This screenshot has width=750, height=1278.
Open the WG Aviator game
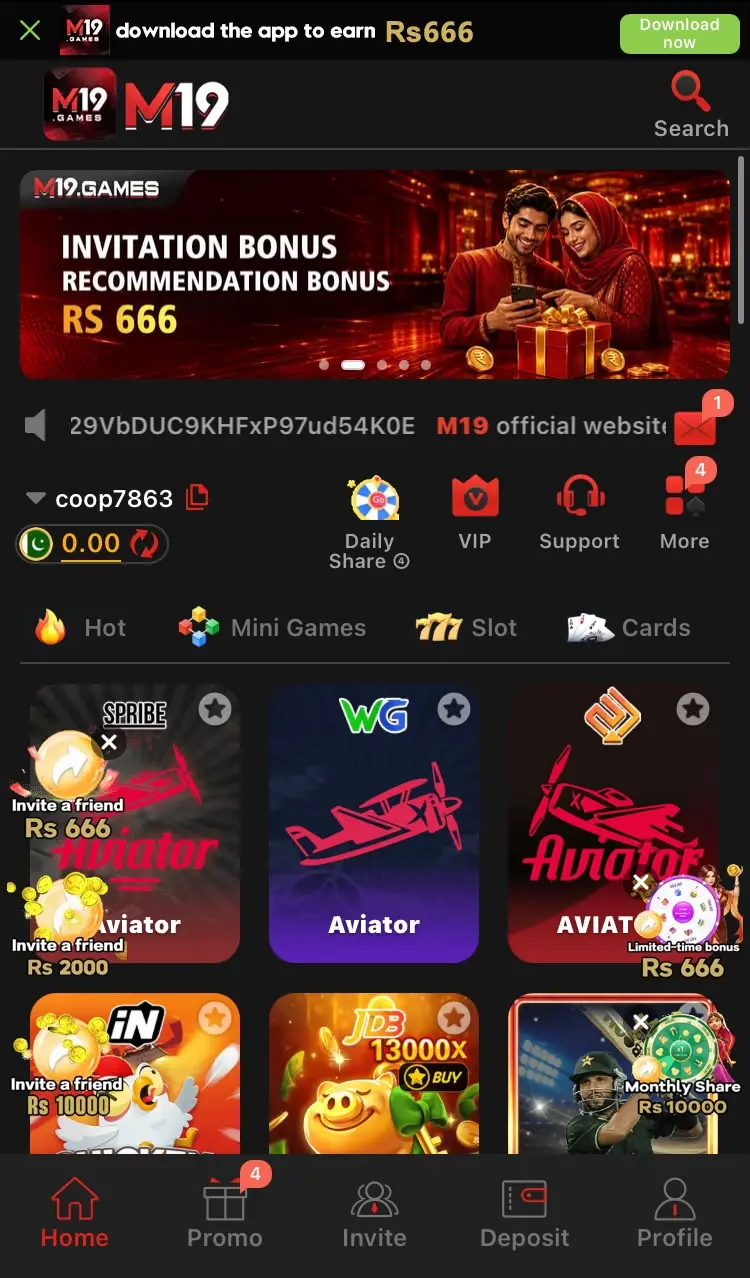(374, 823)
